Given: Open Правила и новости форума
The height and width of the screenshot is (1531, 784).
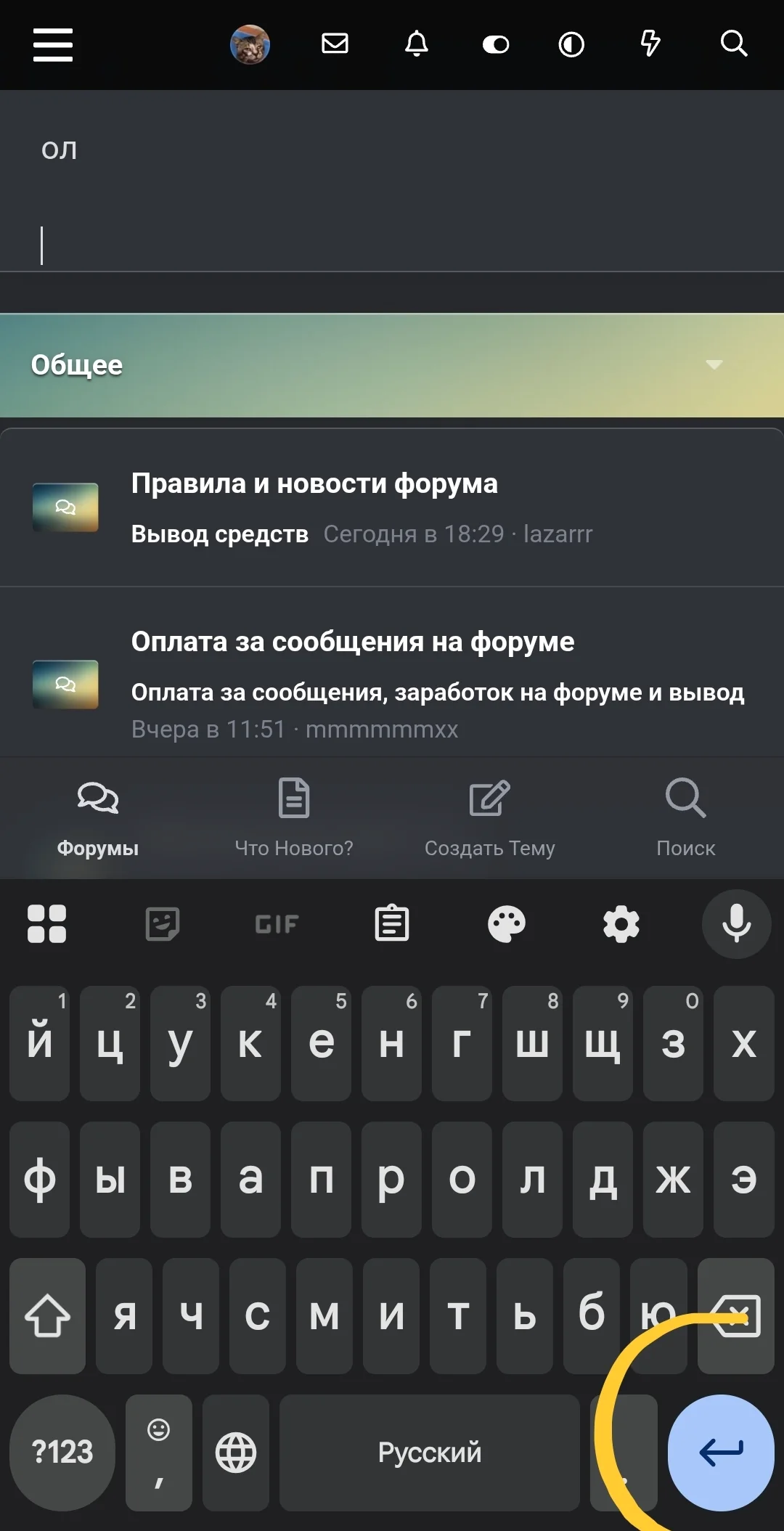Looking at the screenshot, I should point(314,483).
